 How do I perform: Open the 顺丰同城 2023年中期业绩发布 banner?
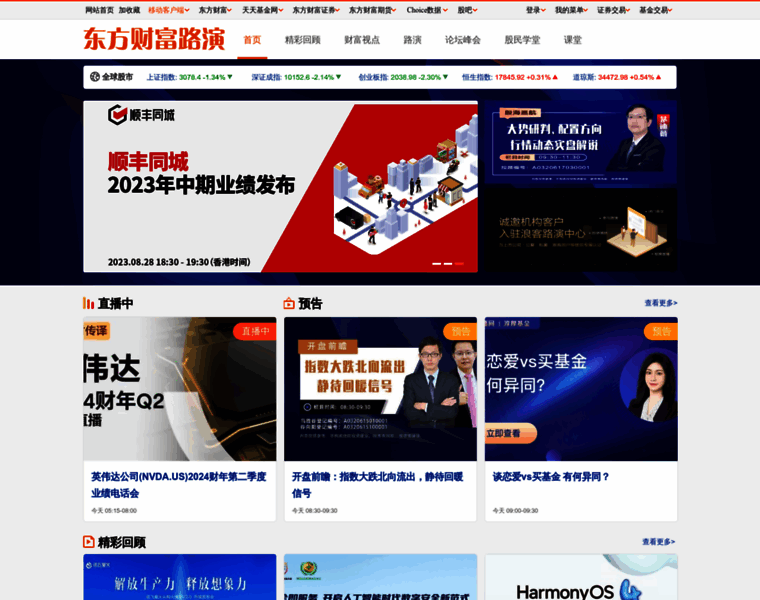280,186
